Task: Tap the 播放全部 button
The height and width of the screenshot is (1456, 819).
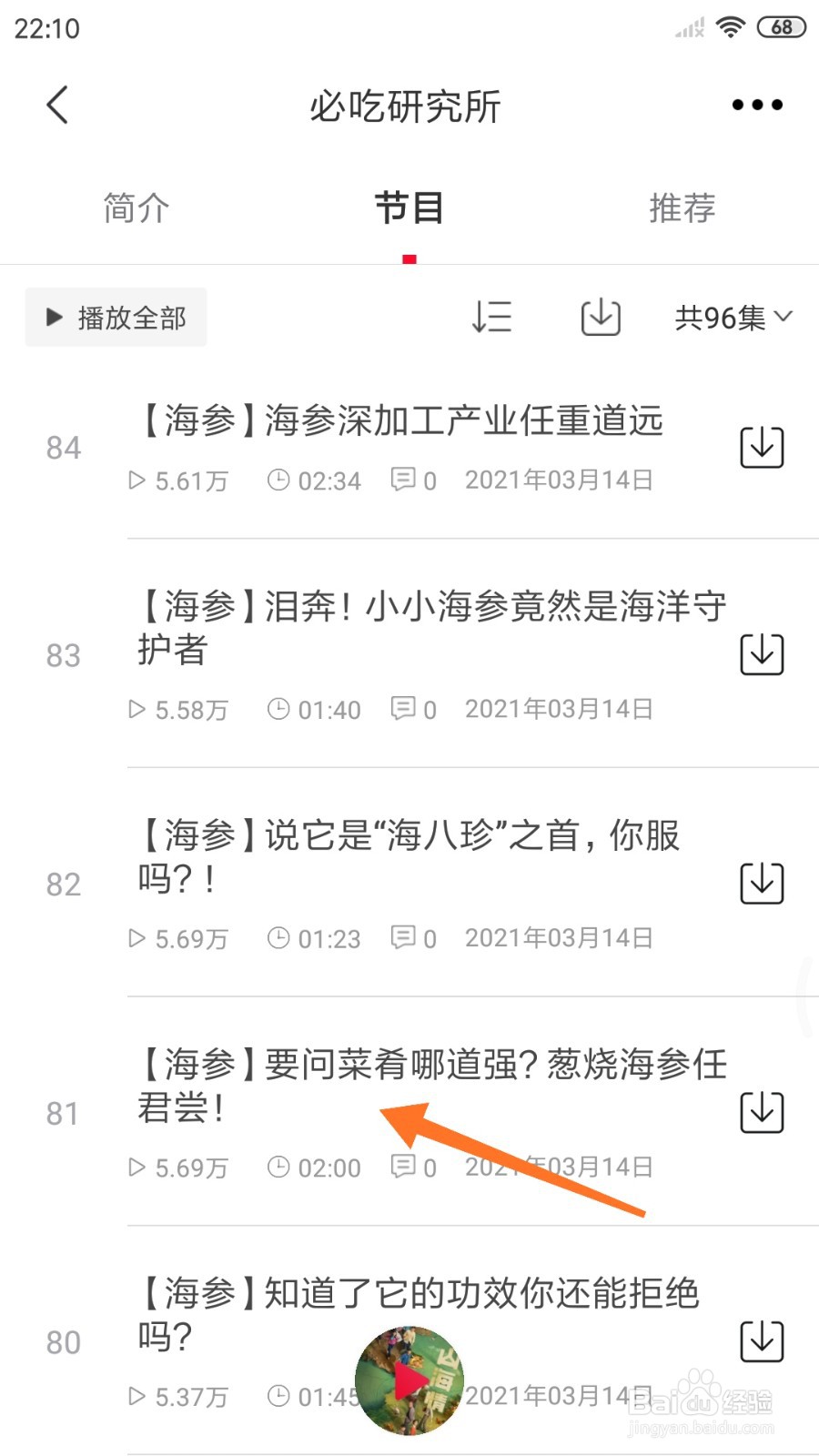Action: 116,318
